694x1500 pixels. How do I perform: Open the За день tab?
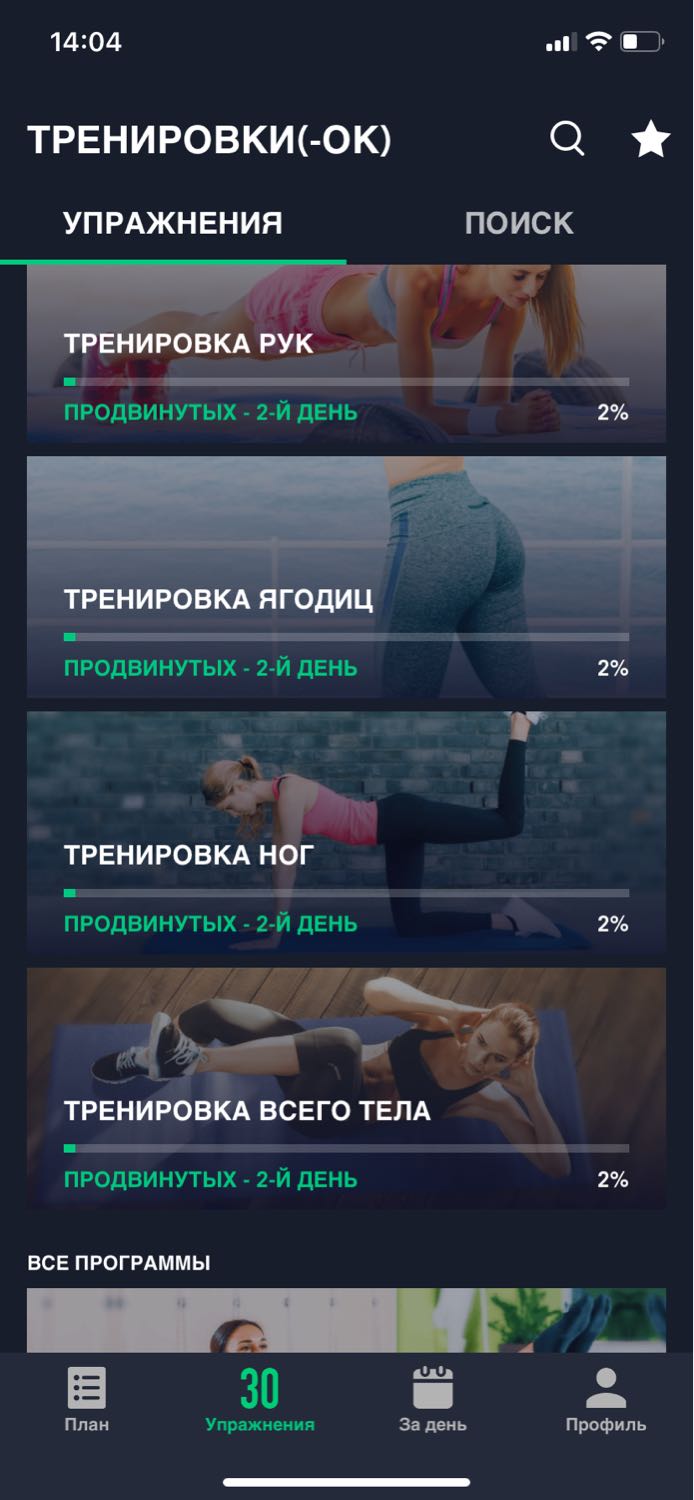(x=433, y=1400)
